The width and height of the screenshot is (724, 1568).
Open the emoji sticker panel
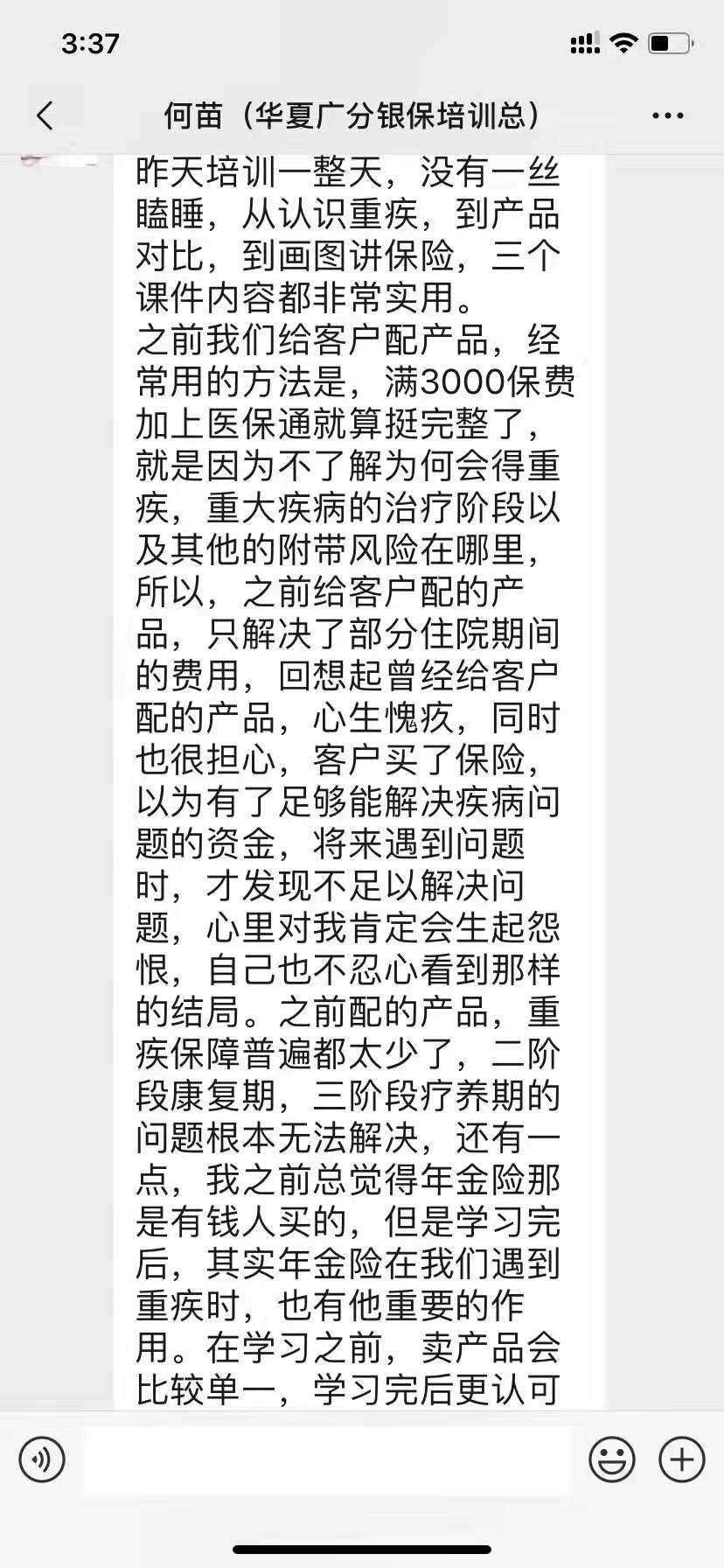pyautogui.click(x=612, y=1459)
